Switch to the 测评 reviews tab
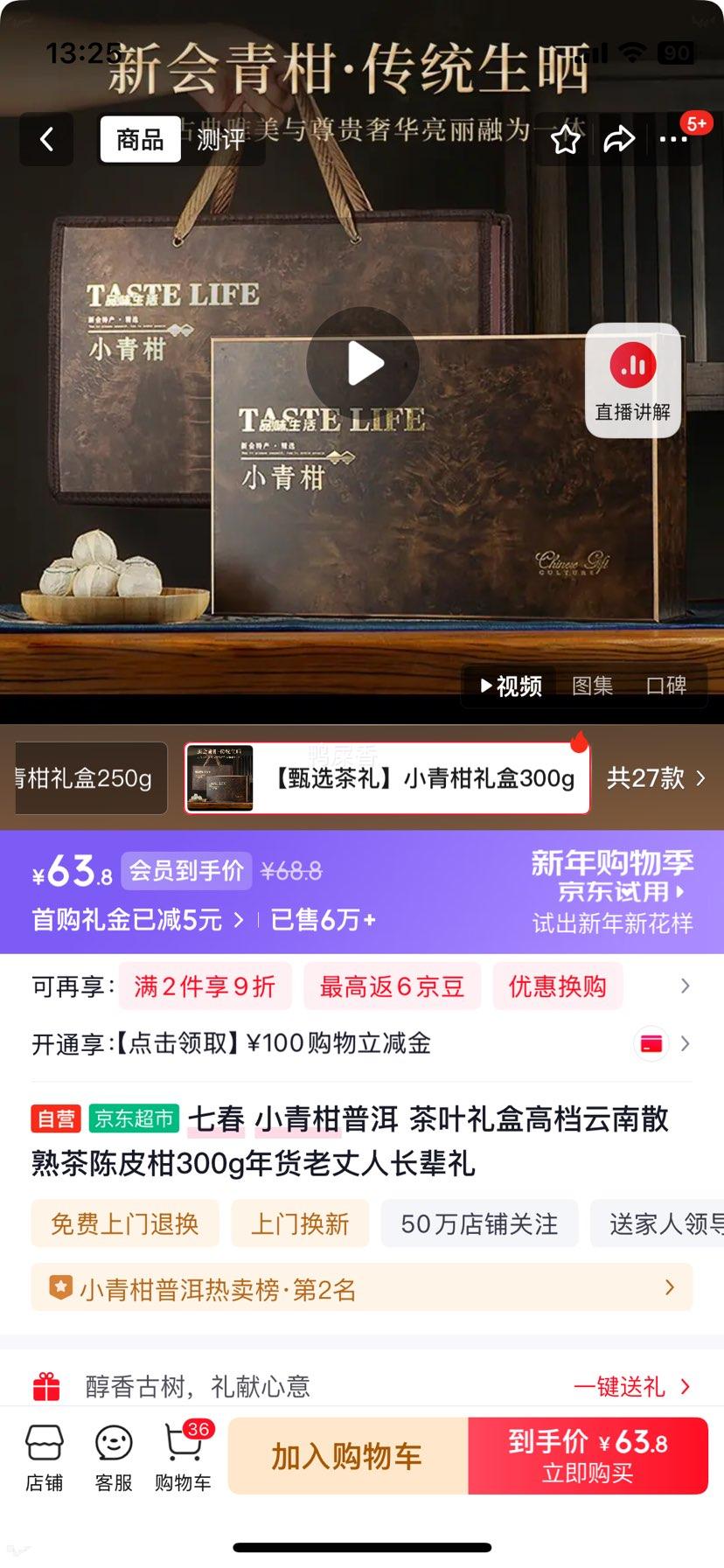This screenshot has width=724, height=1568. [x=221, y=140]
